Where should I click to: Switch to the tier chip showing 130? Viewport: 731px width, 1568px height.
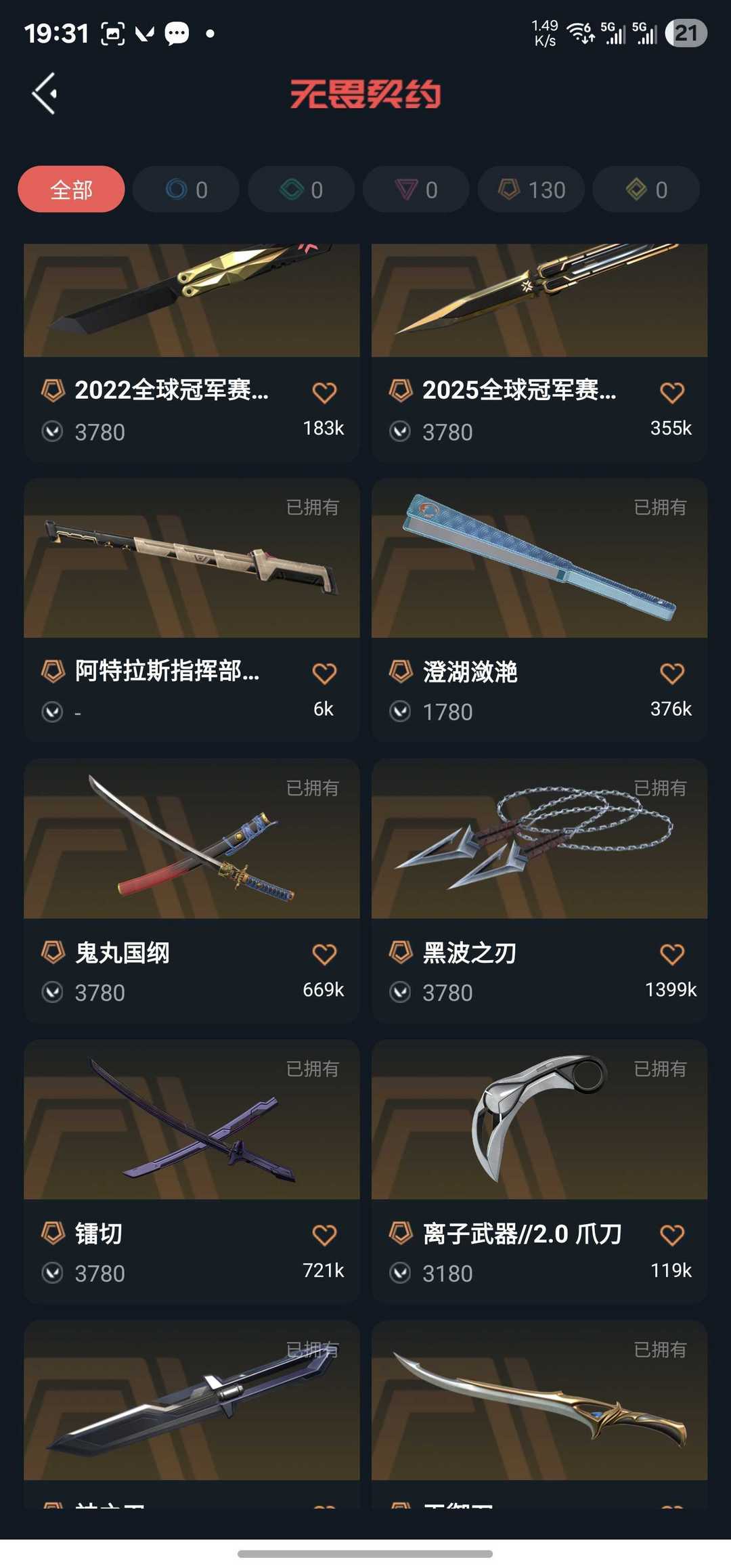click(531, 190)
